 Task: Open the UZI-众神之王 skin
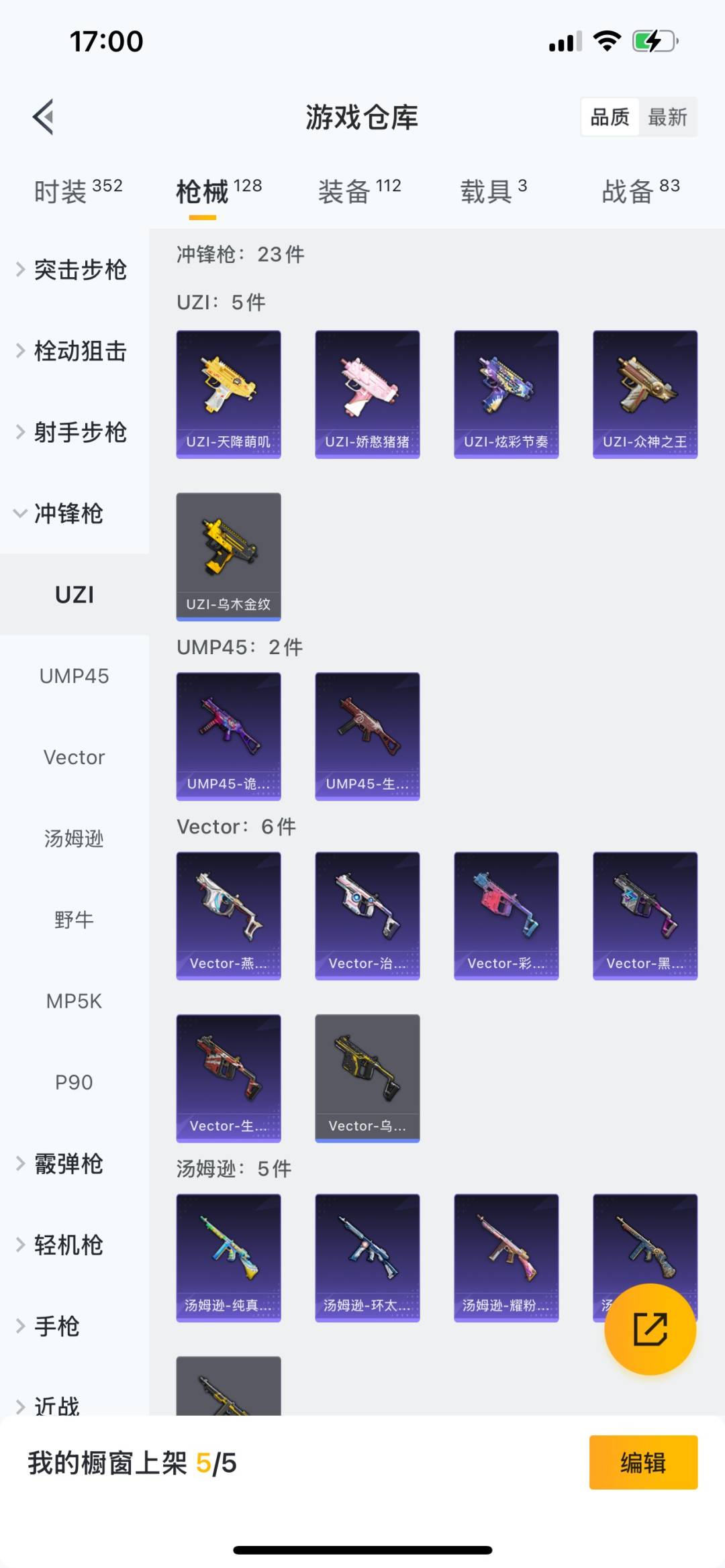point(645,395)
